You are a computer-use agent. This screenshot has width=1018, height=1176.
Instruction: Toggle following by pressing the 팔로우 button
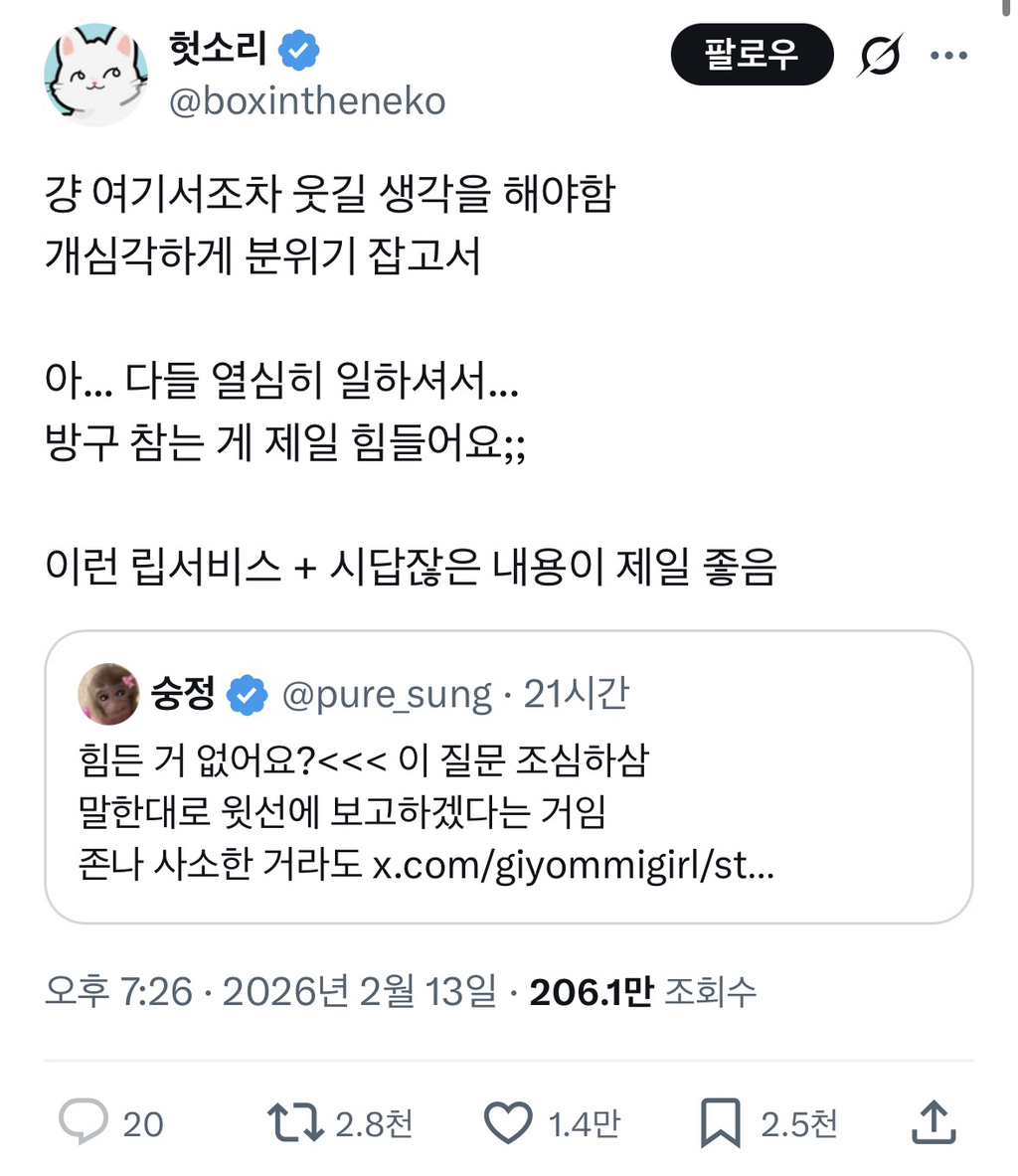pyautogui.click(x=752, y=55)
